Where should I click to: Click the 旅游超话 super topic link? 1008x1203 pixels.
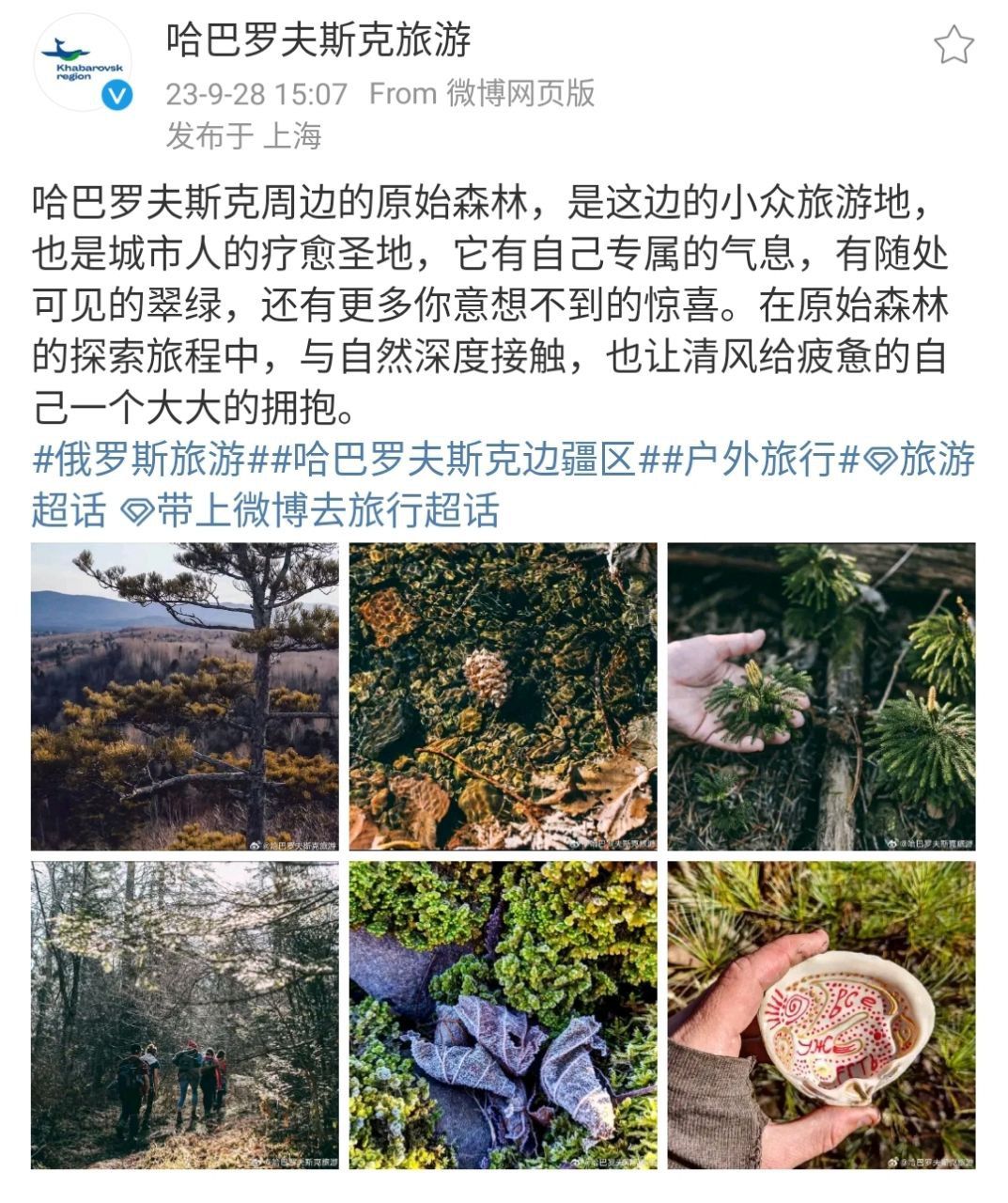939,460
